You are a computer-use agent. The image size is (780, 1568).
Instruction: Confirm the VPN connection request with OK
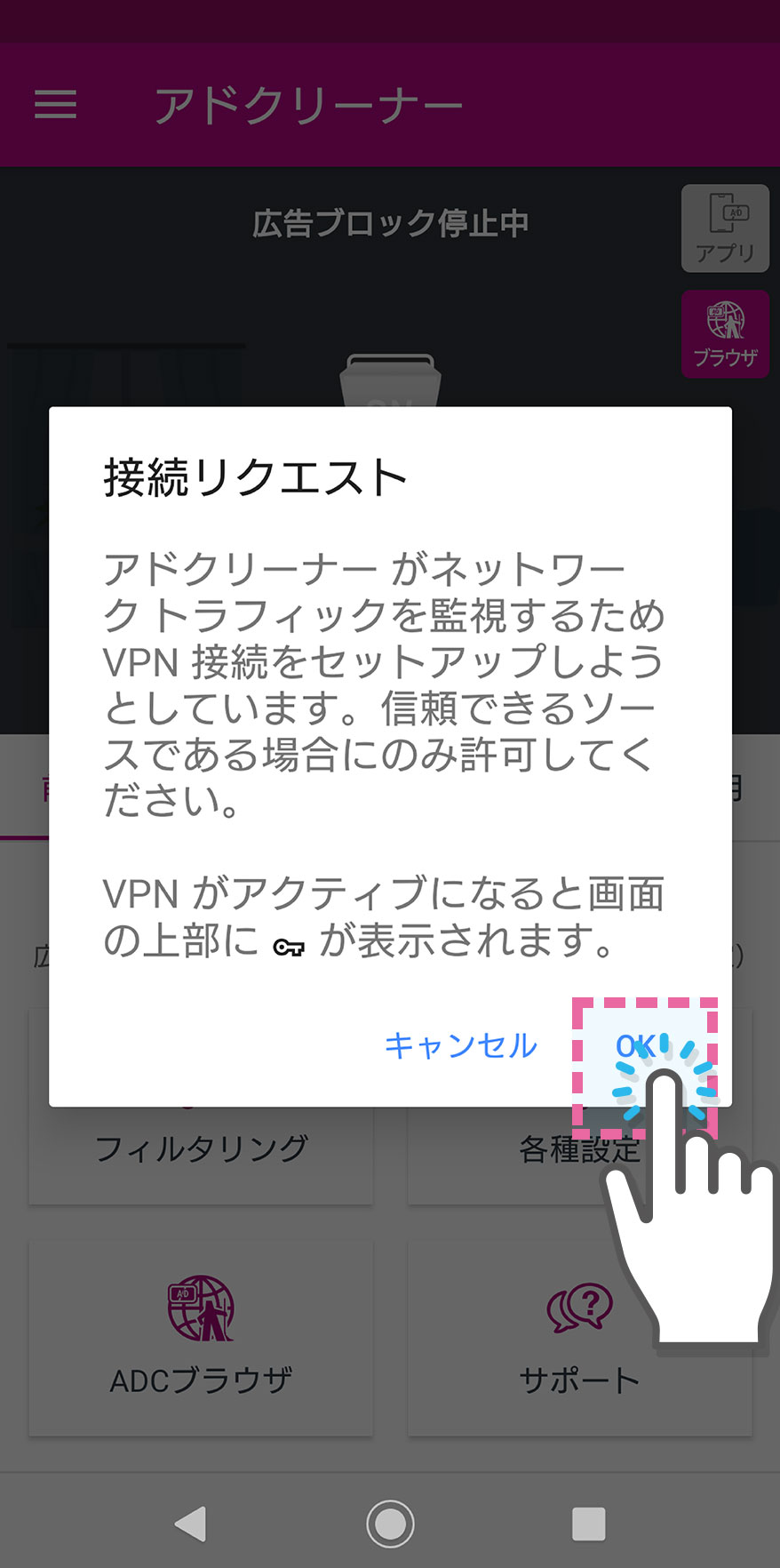[636, 1047]
